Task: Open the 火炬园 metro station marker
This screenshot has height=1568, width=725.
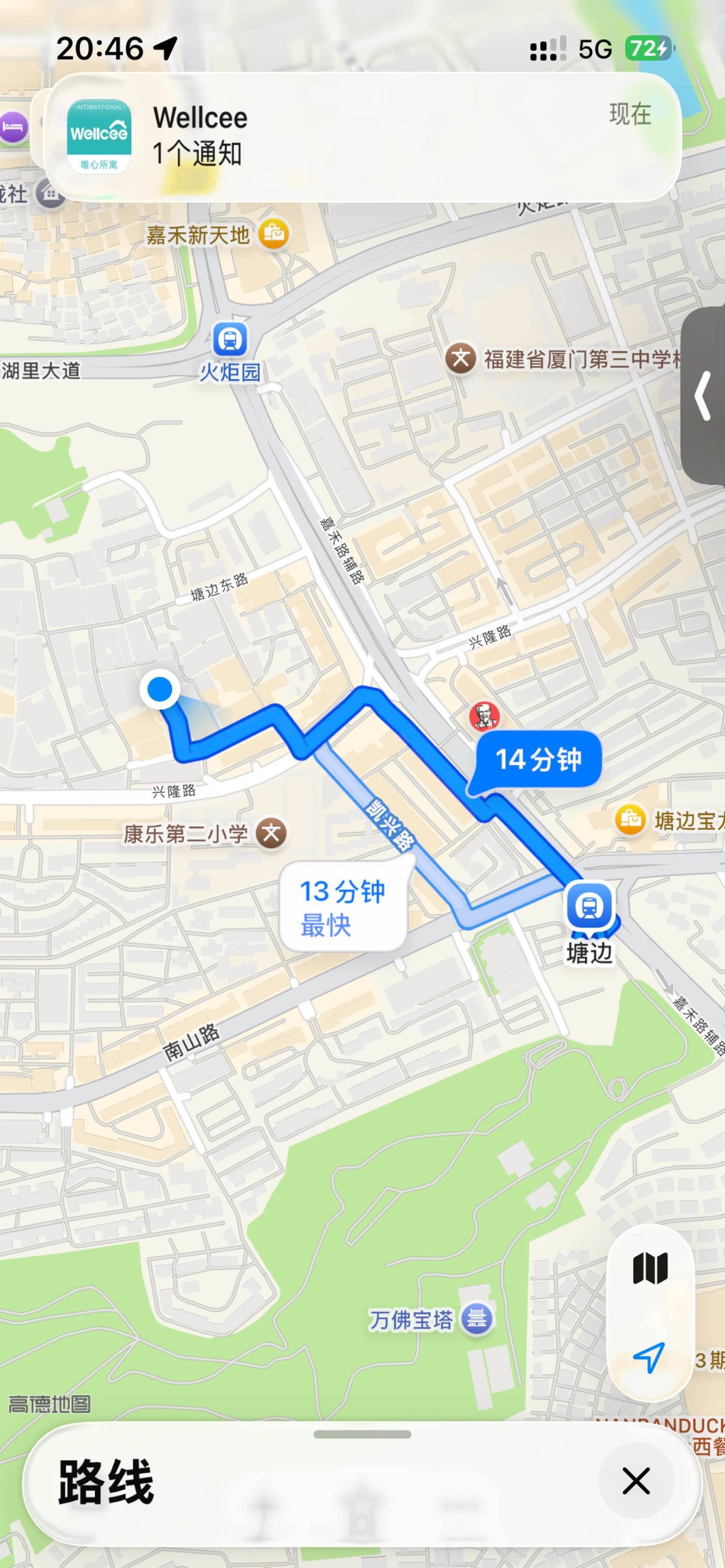Action: pos(230,339)
